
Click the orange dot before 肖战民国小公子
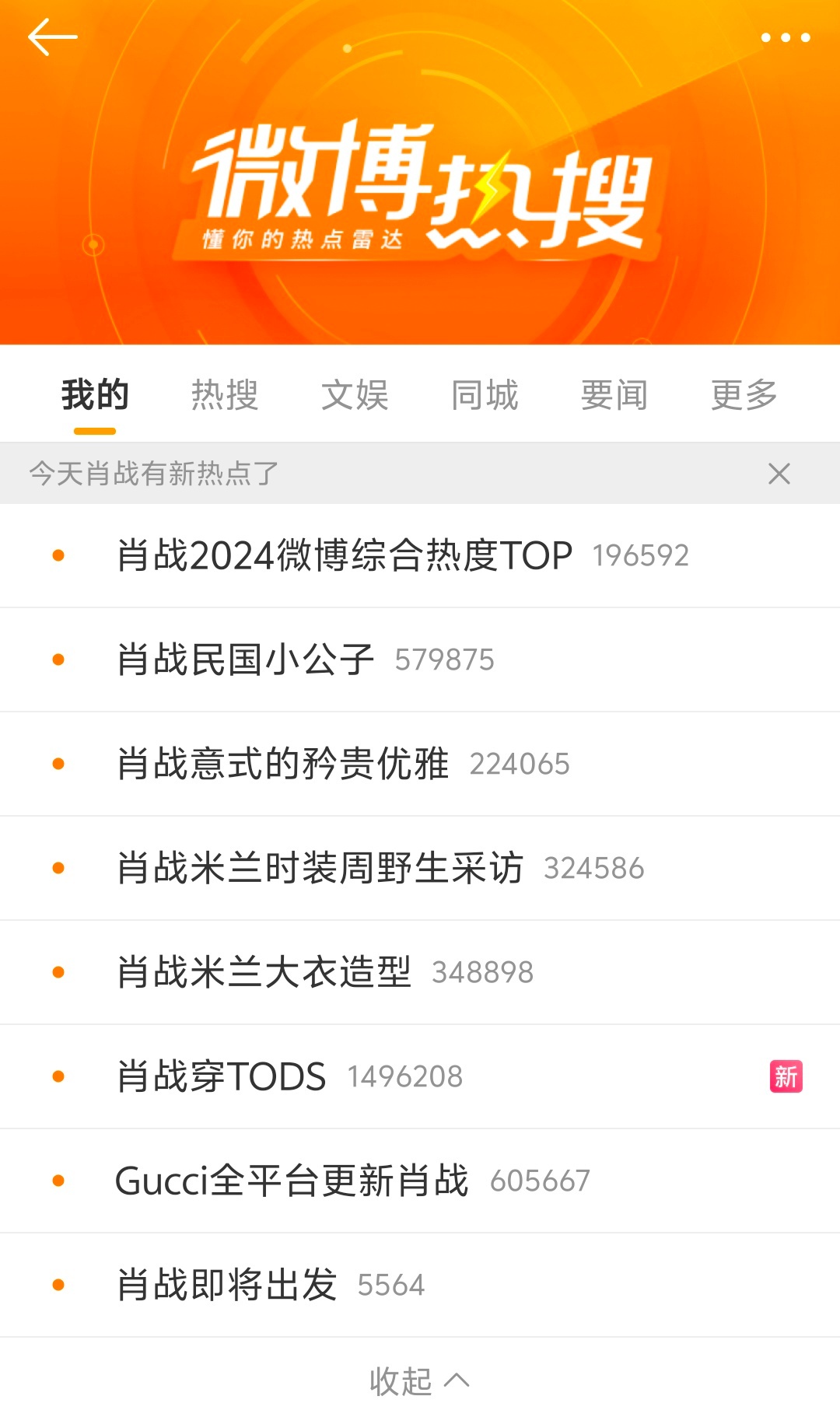click(x=61, y=659)
